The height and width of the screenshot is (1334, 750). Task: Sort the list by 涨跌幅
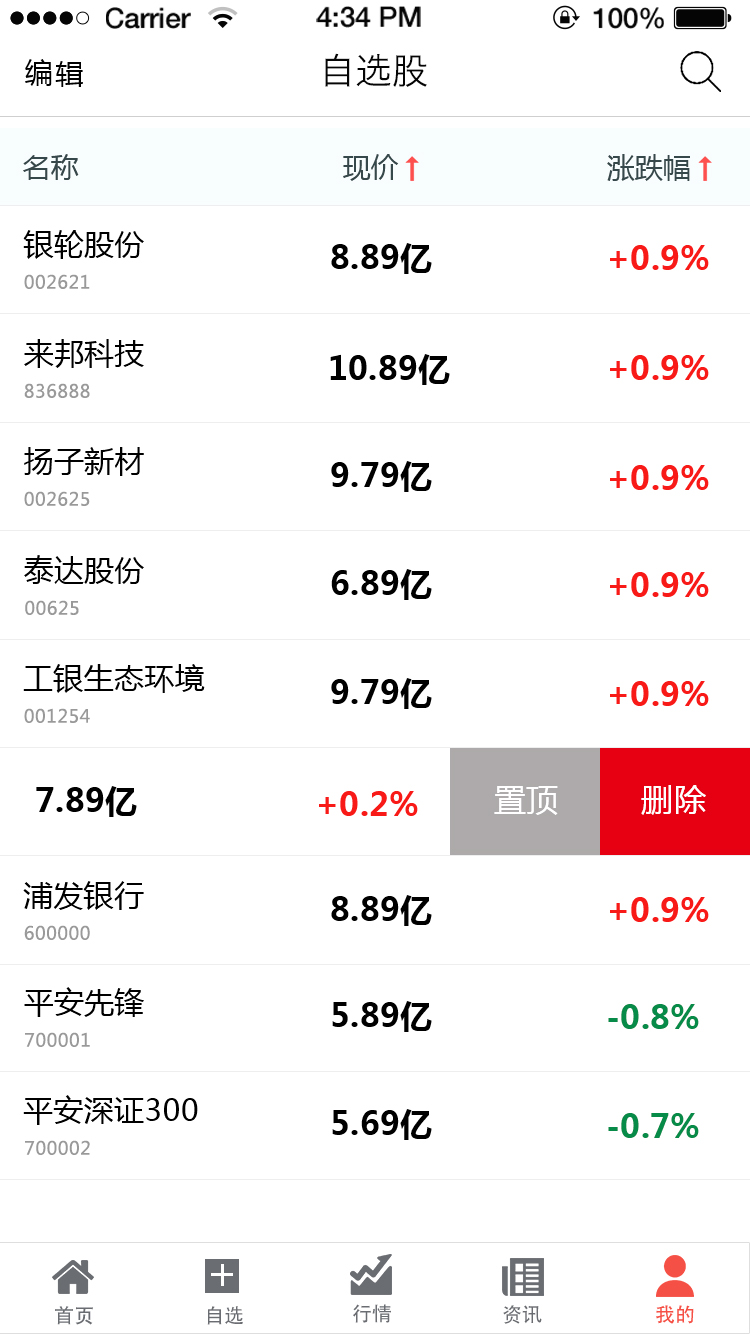(x=660, y=168)
